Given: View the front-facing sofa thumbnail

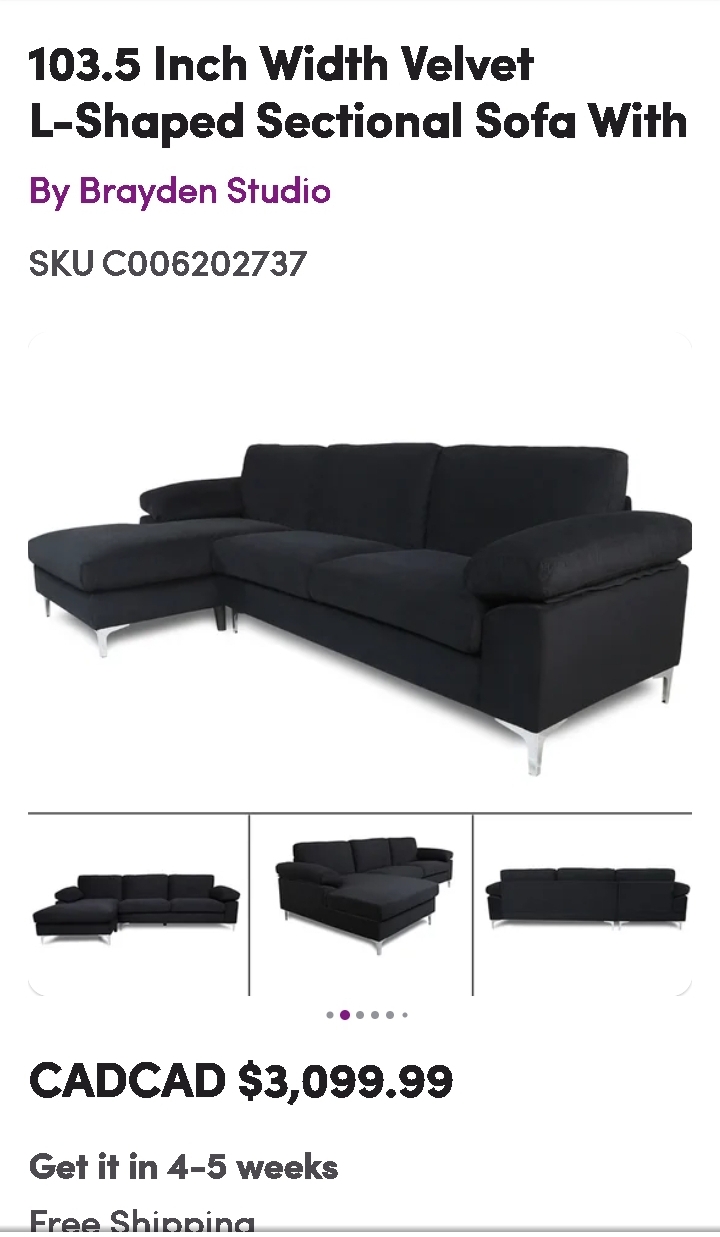Looking at the screenshot, I should click(138, 905).
